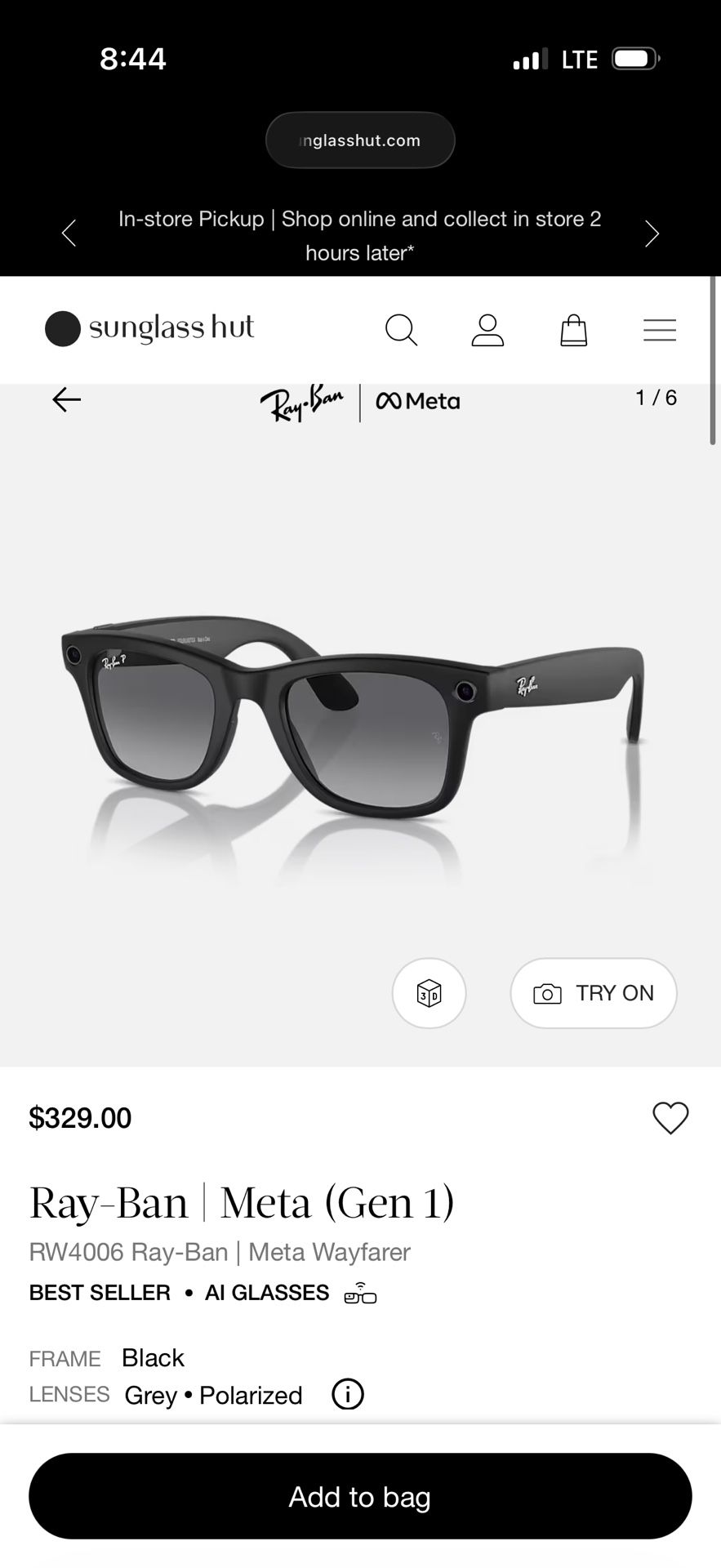Image resolution: width=721 pixels, height=1568 pixels.
Task: Tap the lenses info icon
Action: (346, 1395)
